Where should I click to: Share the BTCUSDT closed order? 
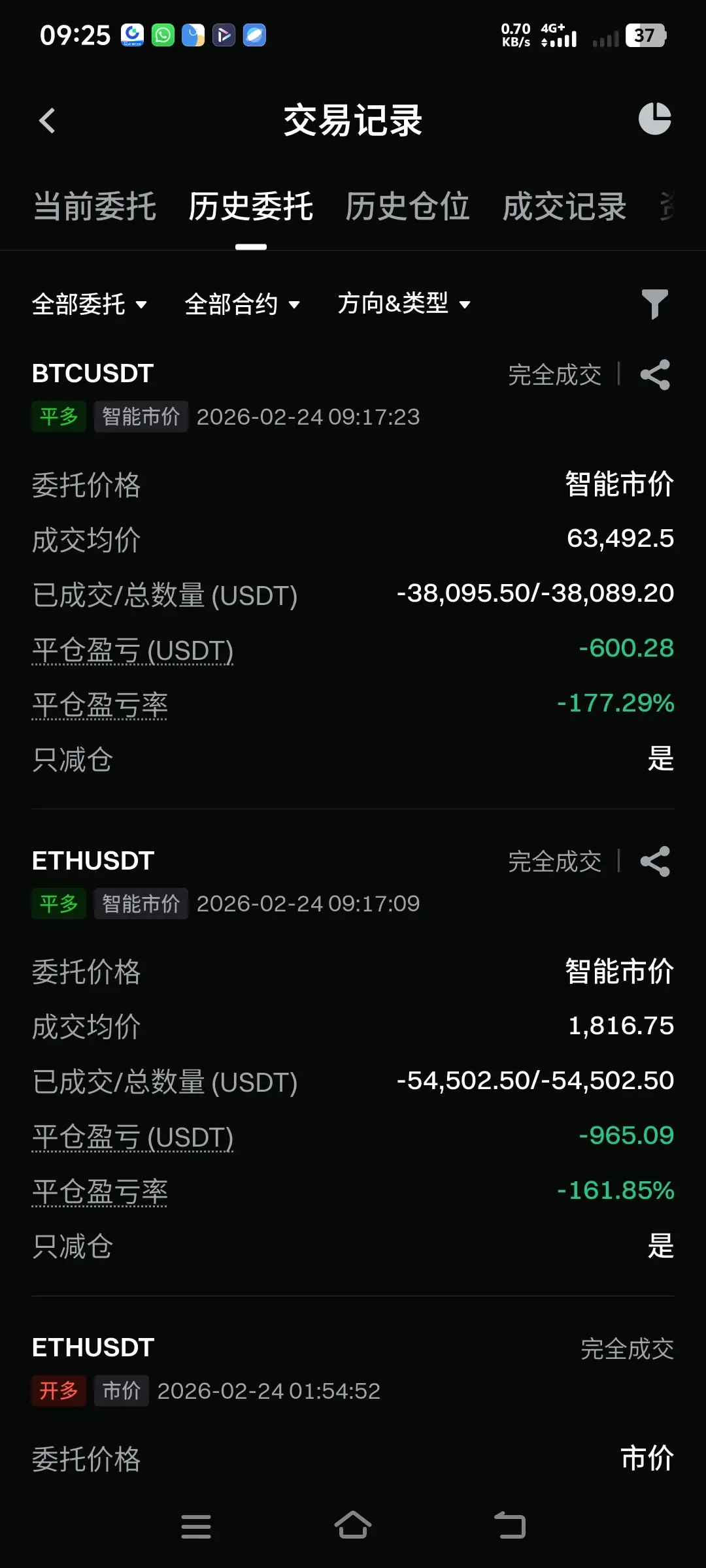[x=655, y=375]
